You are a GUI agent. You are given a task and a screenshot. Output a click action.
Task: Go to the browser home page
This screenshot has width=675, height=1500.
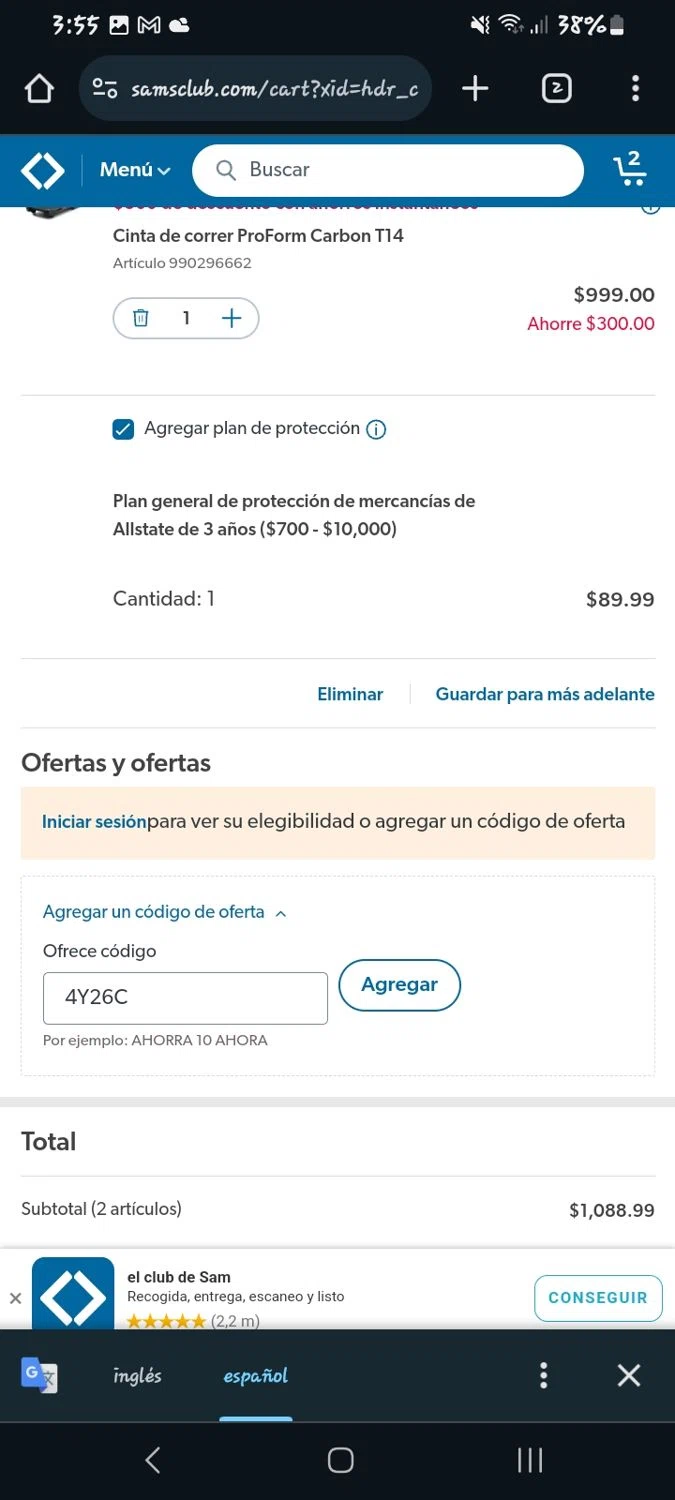tap(39, 89)
